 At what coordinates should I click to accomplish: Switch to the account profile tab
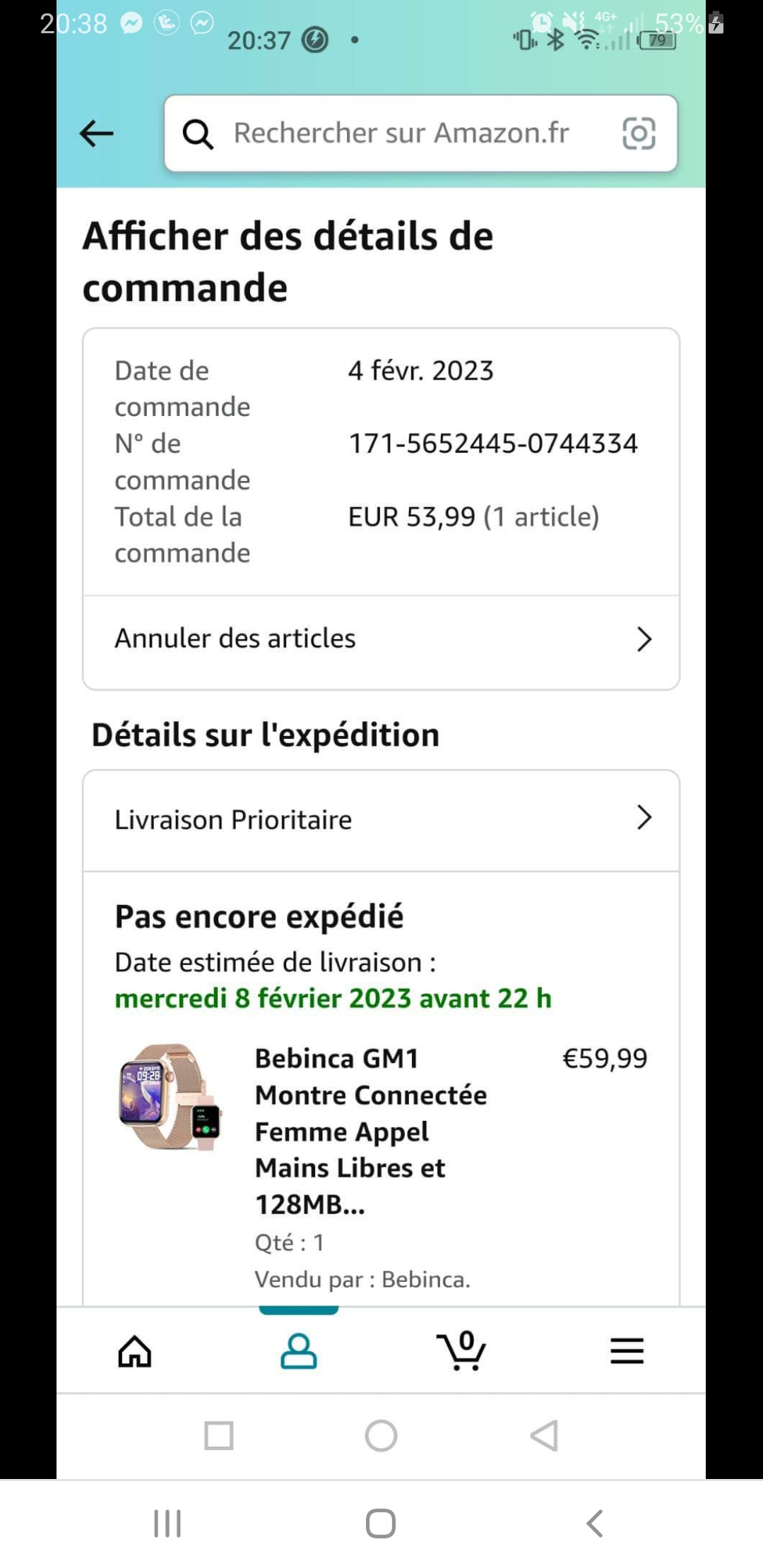299,1352
